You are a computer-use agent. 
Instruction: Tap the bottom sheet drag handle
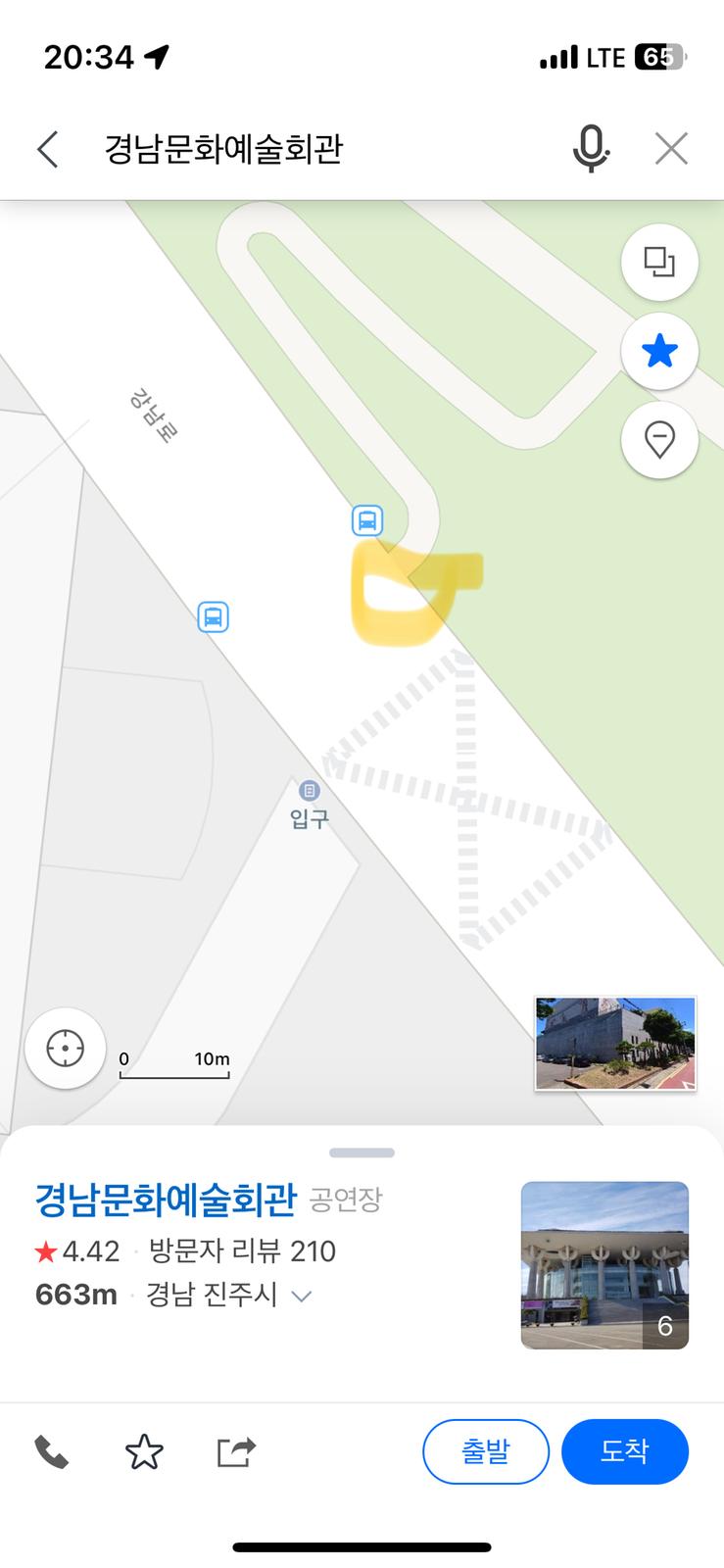362,1152
